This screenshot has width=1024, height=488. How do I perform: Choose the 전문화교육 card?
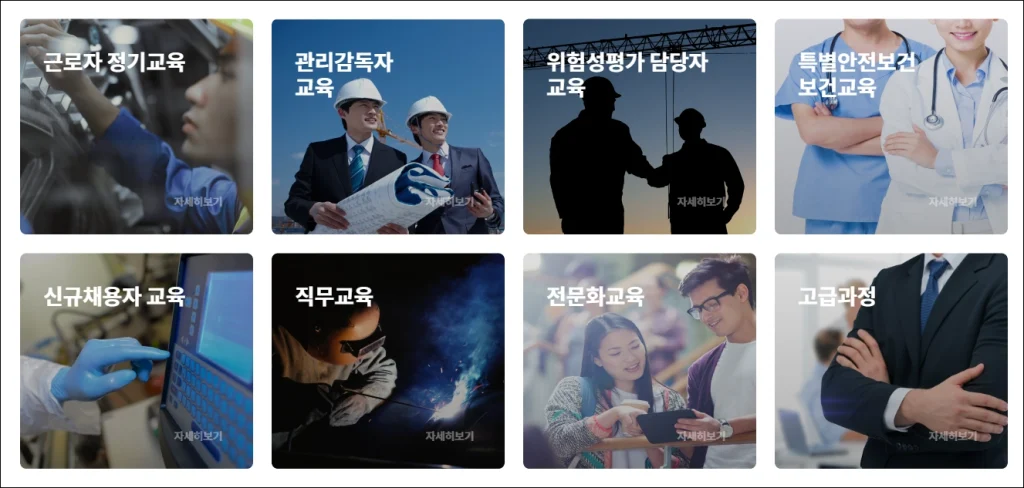pyautogui.click(x=639, y=361)
